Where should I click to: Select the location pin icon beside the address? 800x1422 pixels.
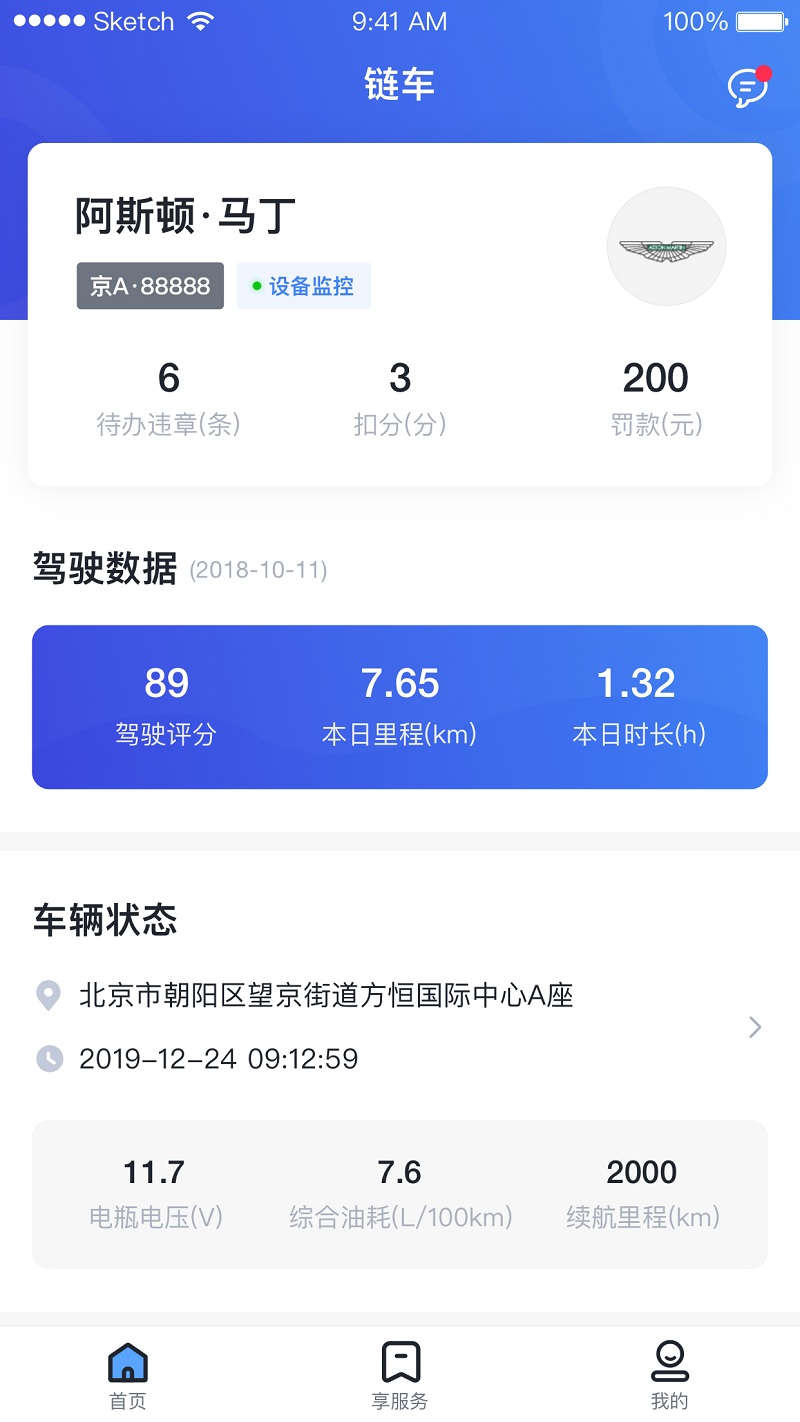tap(49, 997)
